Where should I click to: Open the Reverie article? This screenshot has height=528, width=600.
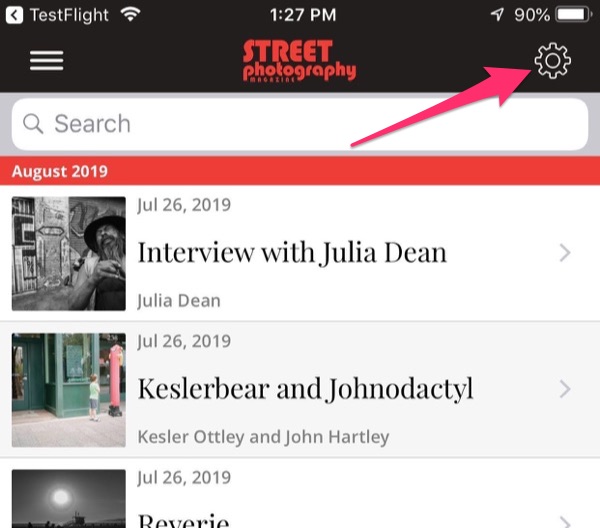(300, 505)
